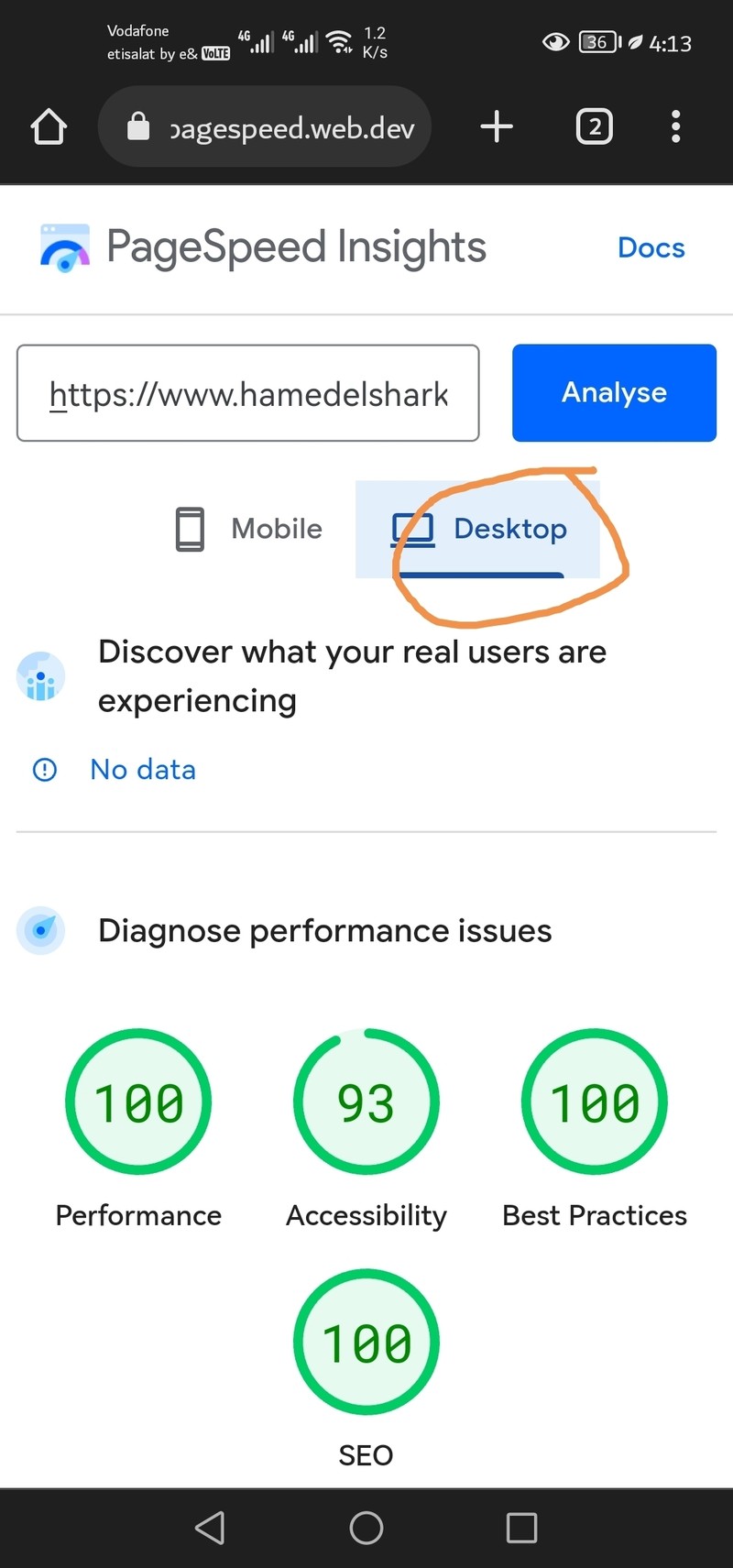Screen dimensions: 733x1568
Task: Tap the system back button
Action: point(210,1528)
